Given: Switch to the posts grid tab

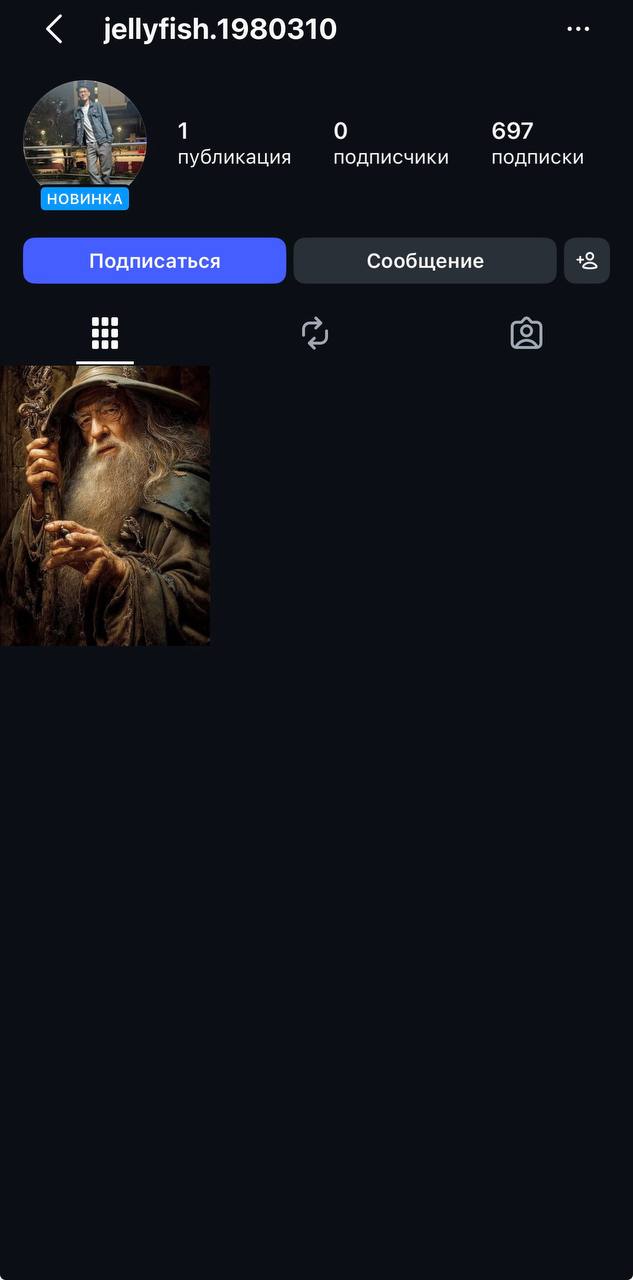Looking at the screenshot, I should pyautogui.click(x=105, y=333).
